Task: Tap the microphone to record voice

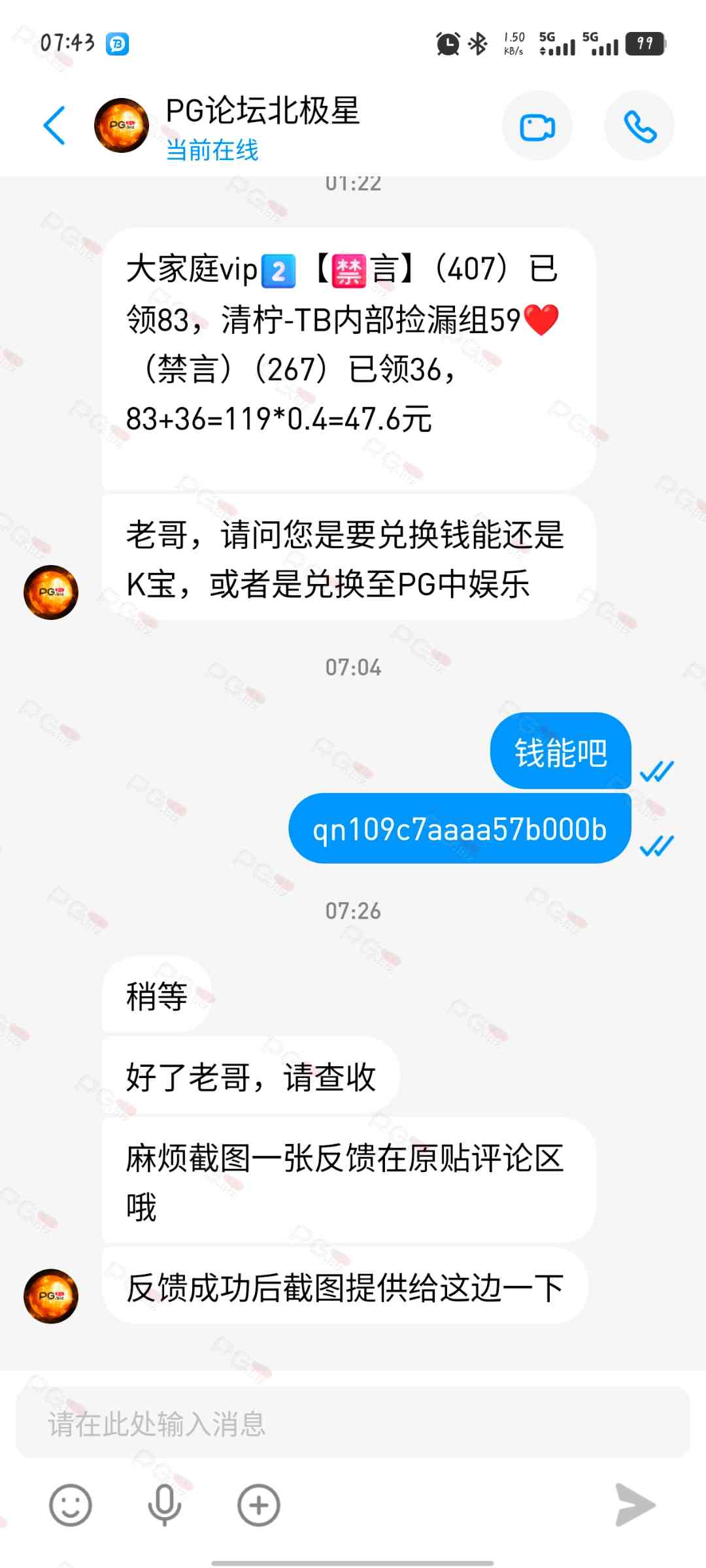Action: tap(165, 1505)
